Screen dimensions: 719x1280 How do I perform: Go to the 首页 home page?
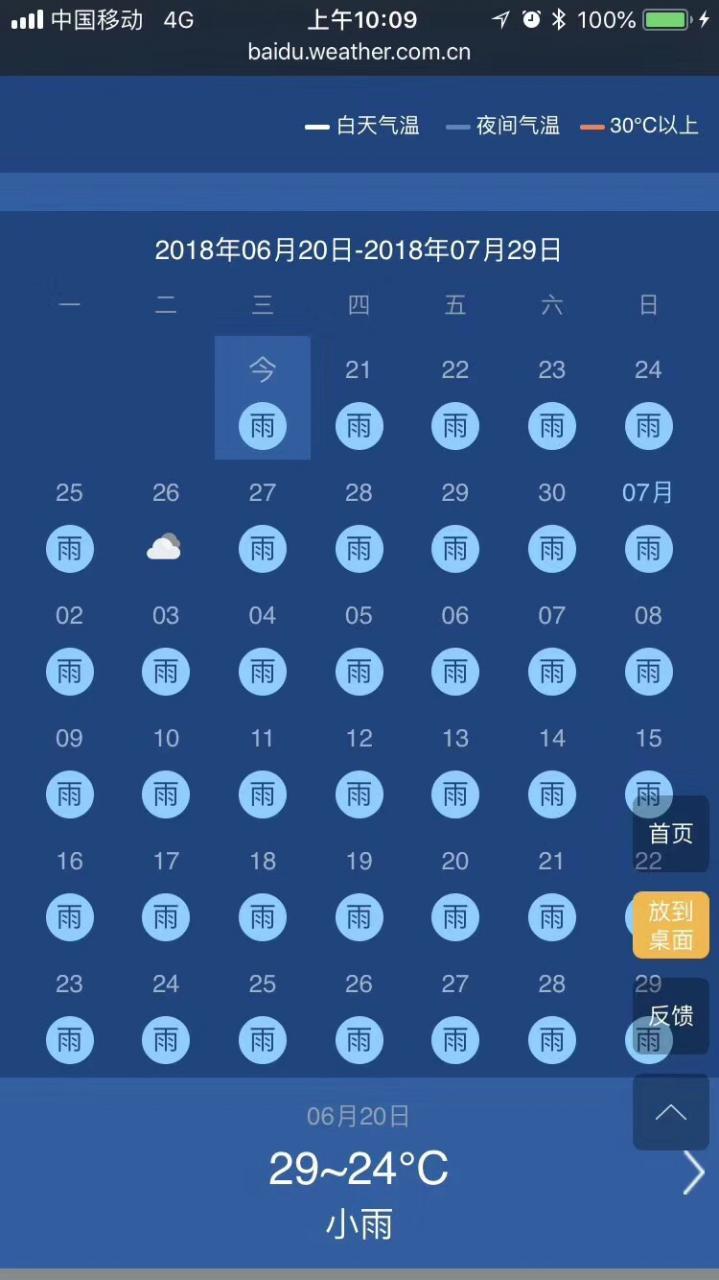click(x=670, y=833)
